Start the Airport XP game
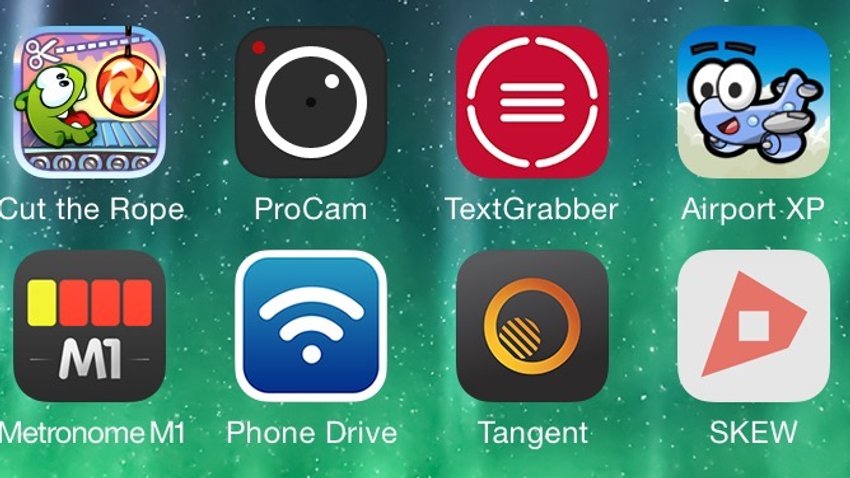 pyautogui.click(x=753, y=102)
